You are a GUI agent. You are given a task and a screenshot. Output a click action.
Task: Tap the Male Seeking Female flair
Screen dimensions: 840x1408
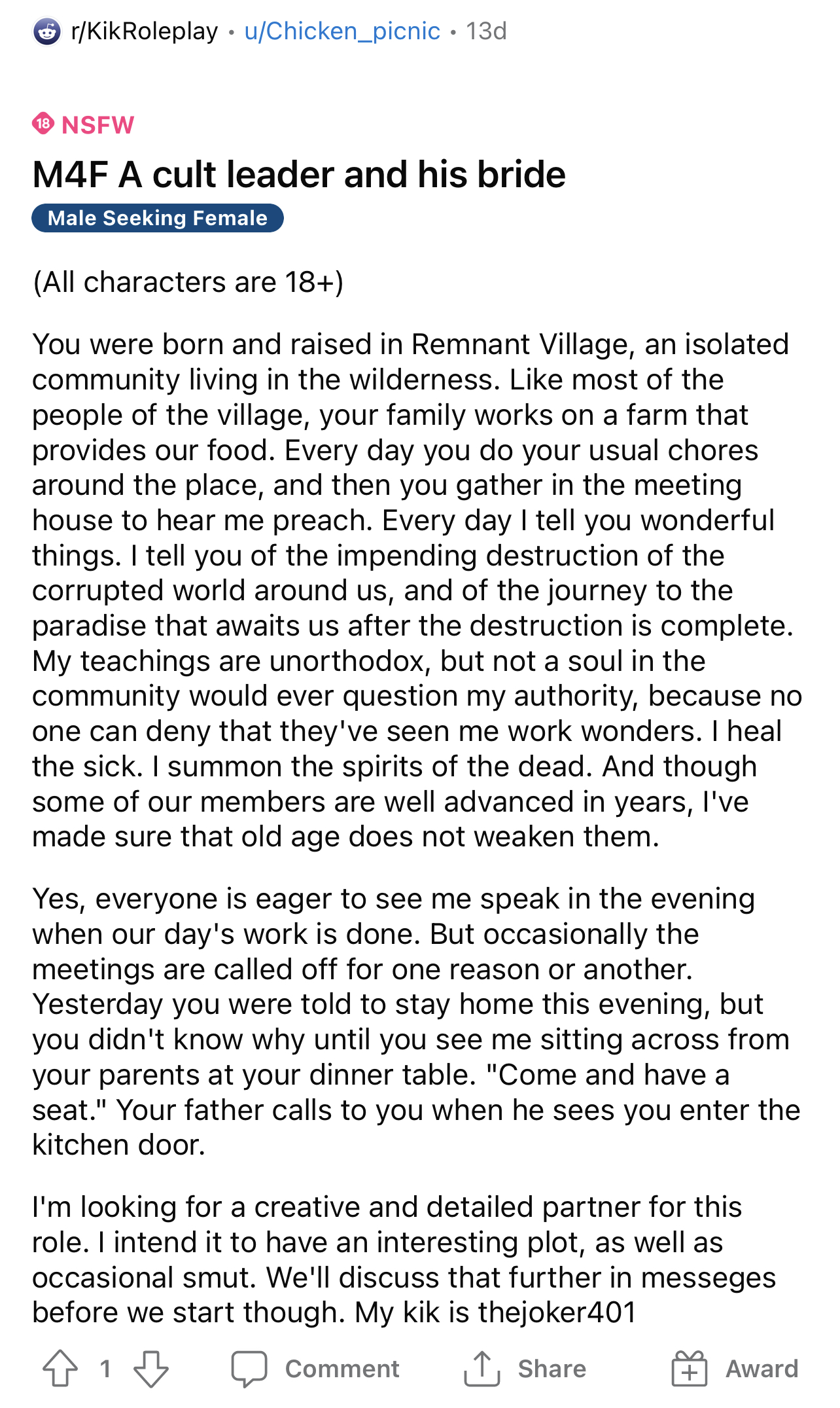point(158,218)
